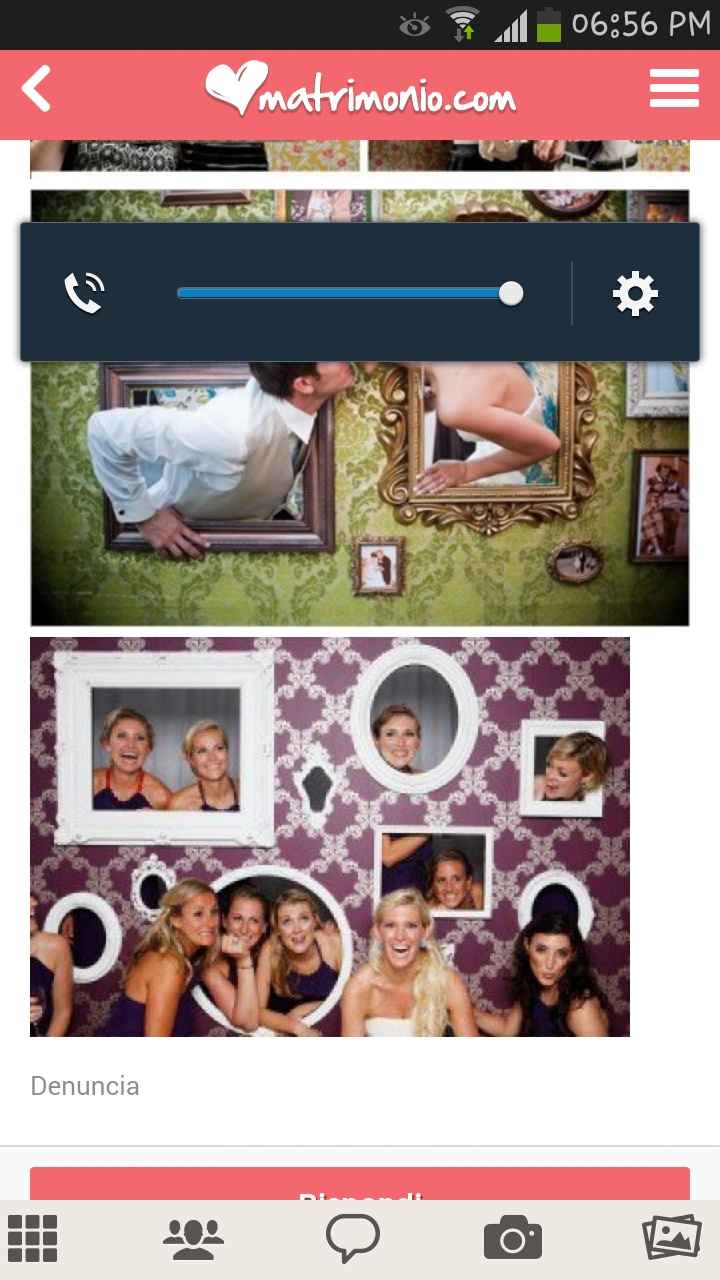
Task: Go back using the header arrow
Action: pos(37,90)
